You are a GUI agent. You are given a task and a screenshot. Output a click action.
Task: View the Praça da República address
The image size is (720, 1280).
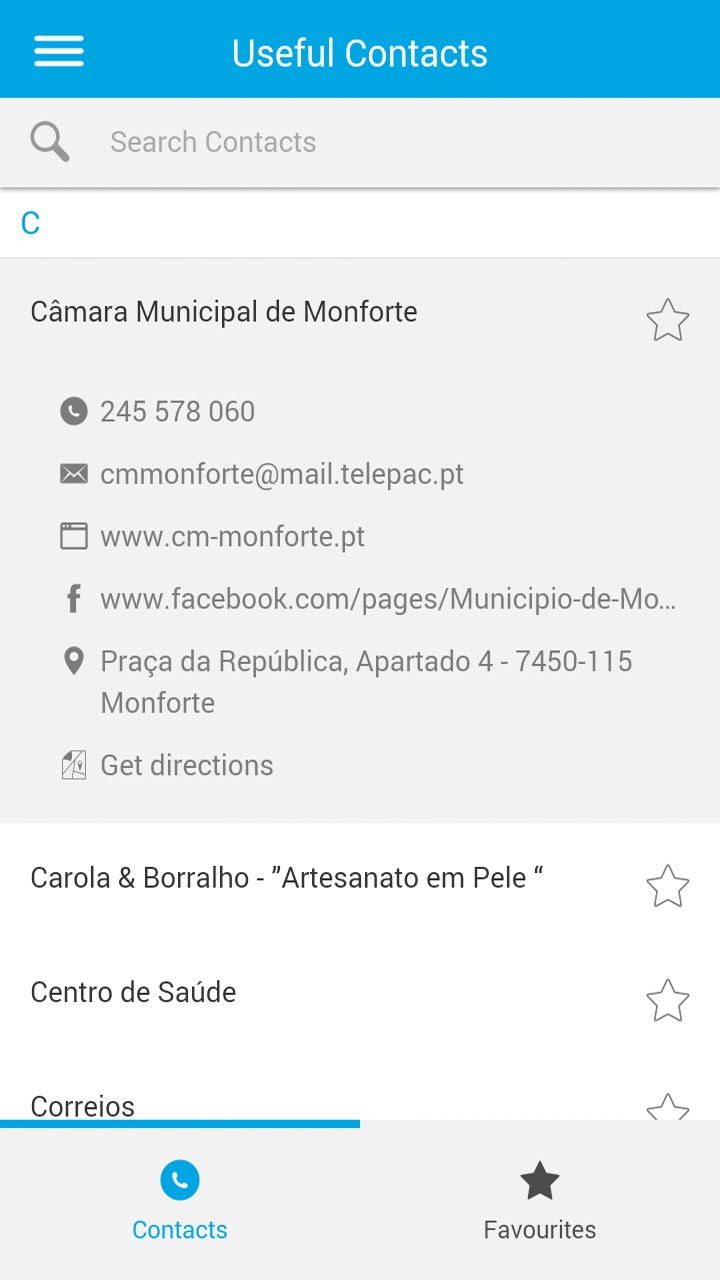pos(365,681)
